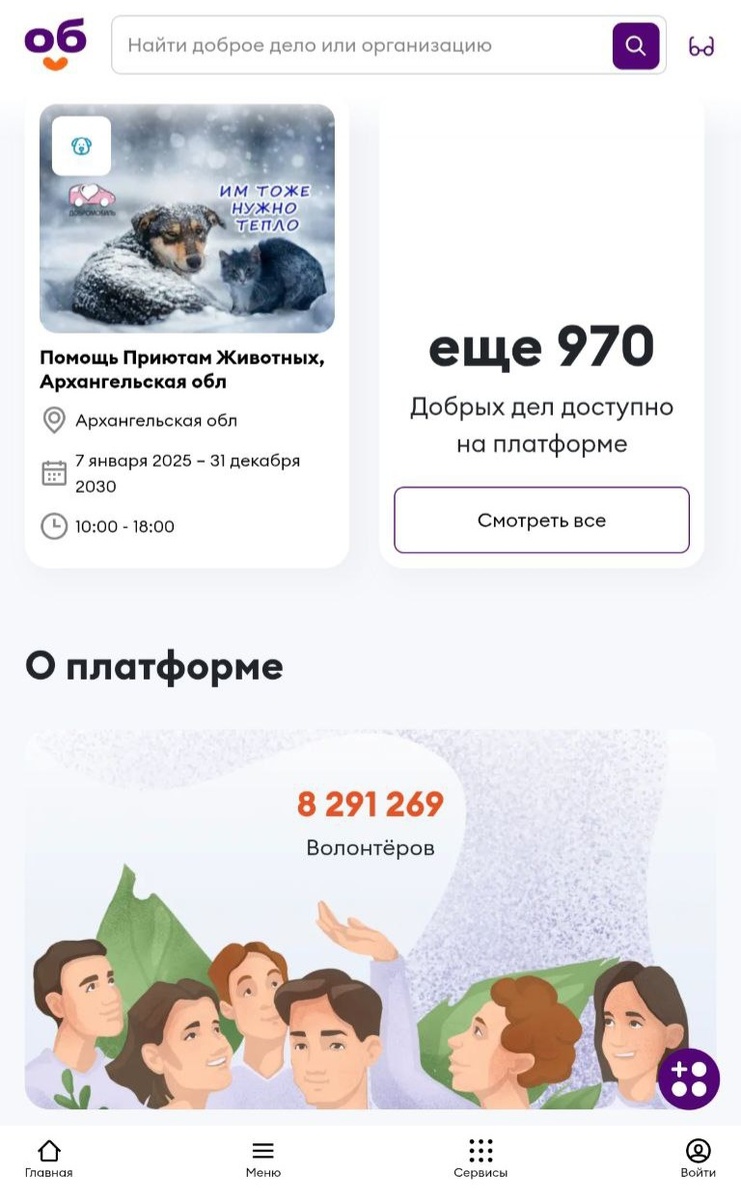This screenshot has height=1200, width=741.
Task: Open the Сервисы grid icon
Action: pos(480,1150)
